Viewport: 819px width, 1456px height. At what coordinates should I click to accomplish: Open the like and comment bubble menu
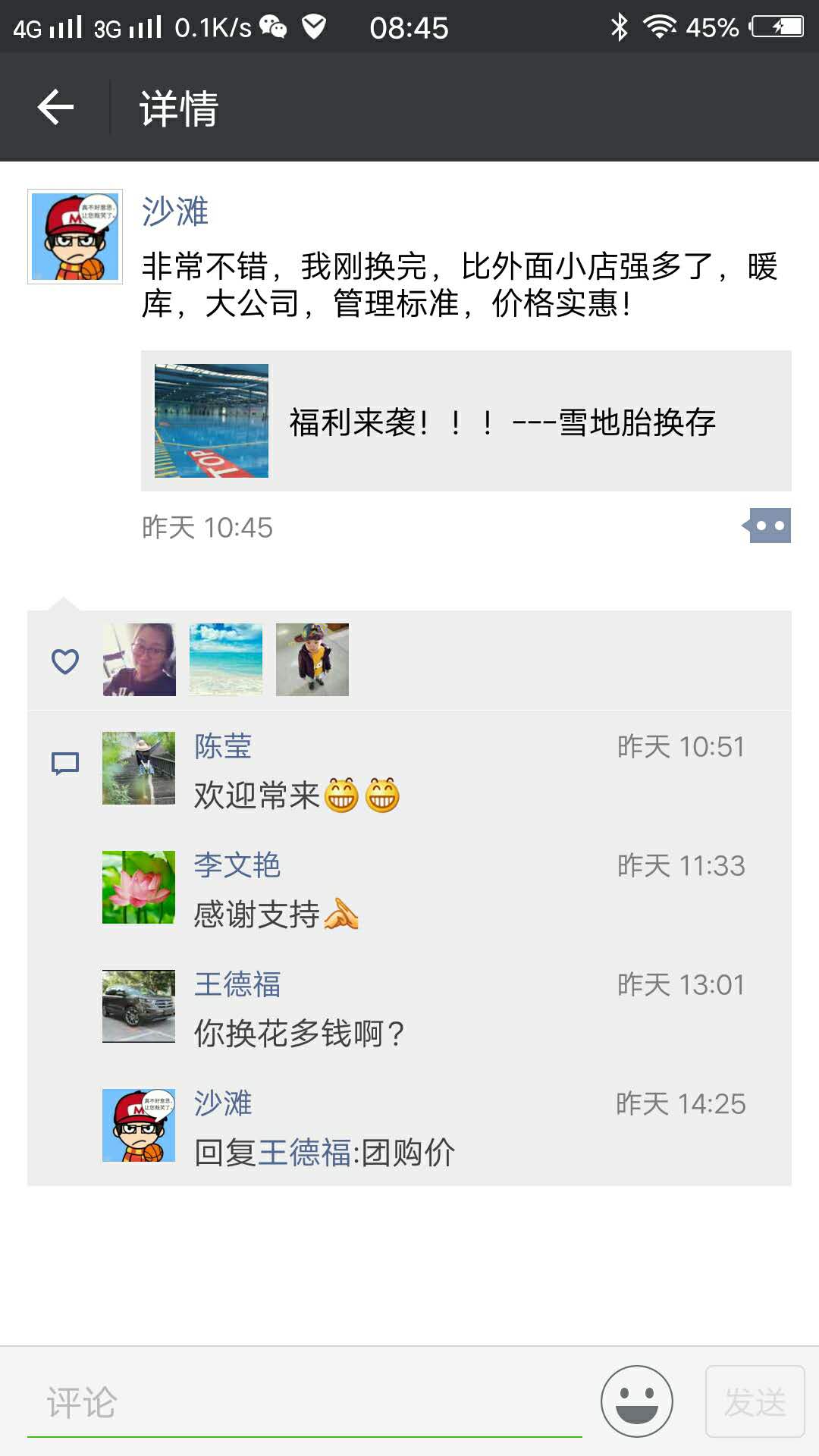[767, 526]
